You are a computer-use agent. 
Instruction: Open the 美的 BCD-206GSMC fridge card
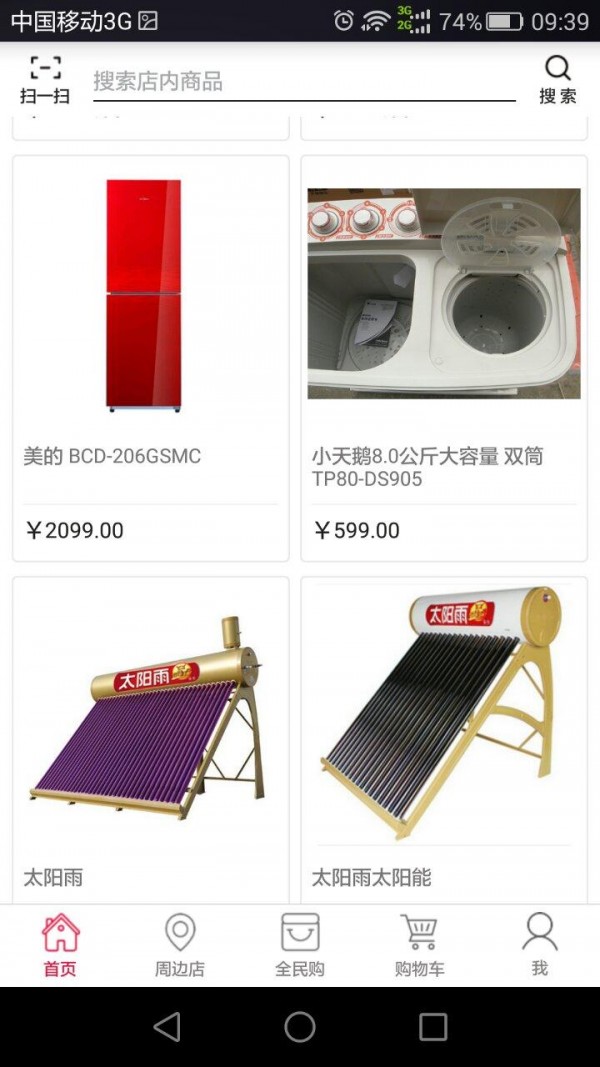(150, 357)
